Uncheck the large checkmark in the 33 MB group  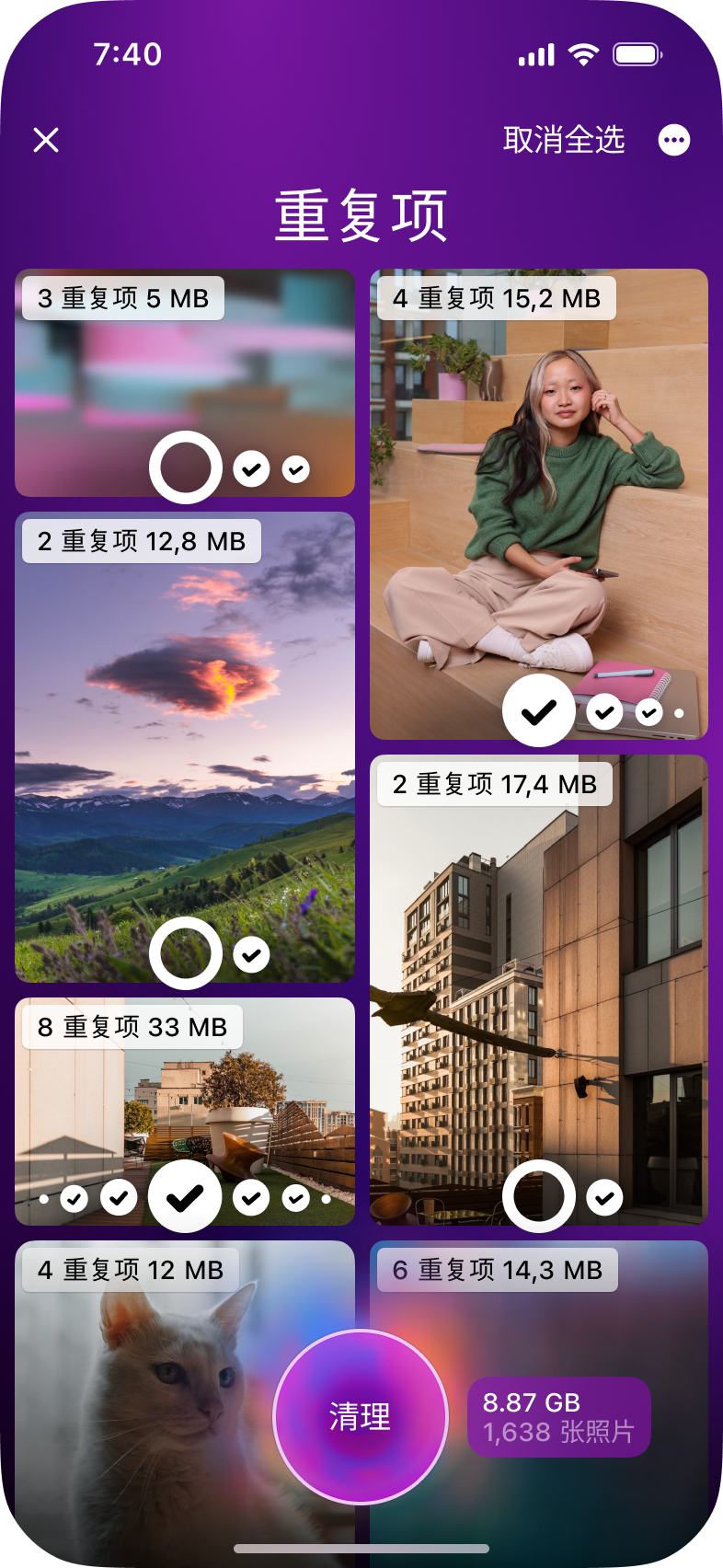[x=185, y=1196]
